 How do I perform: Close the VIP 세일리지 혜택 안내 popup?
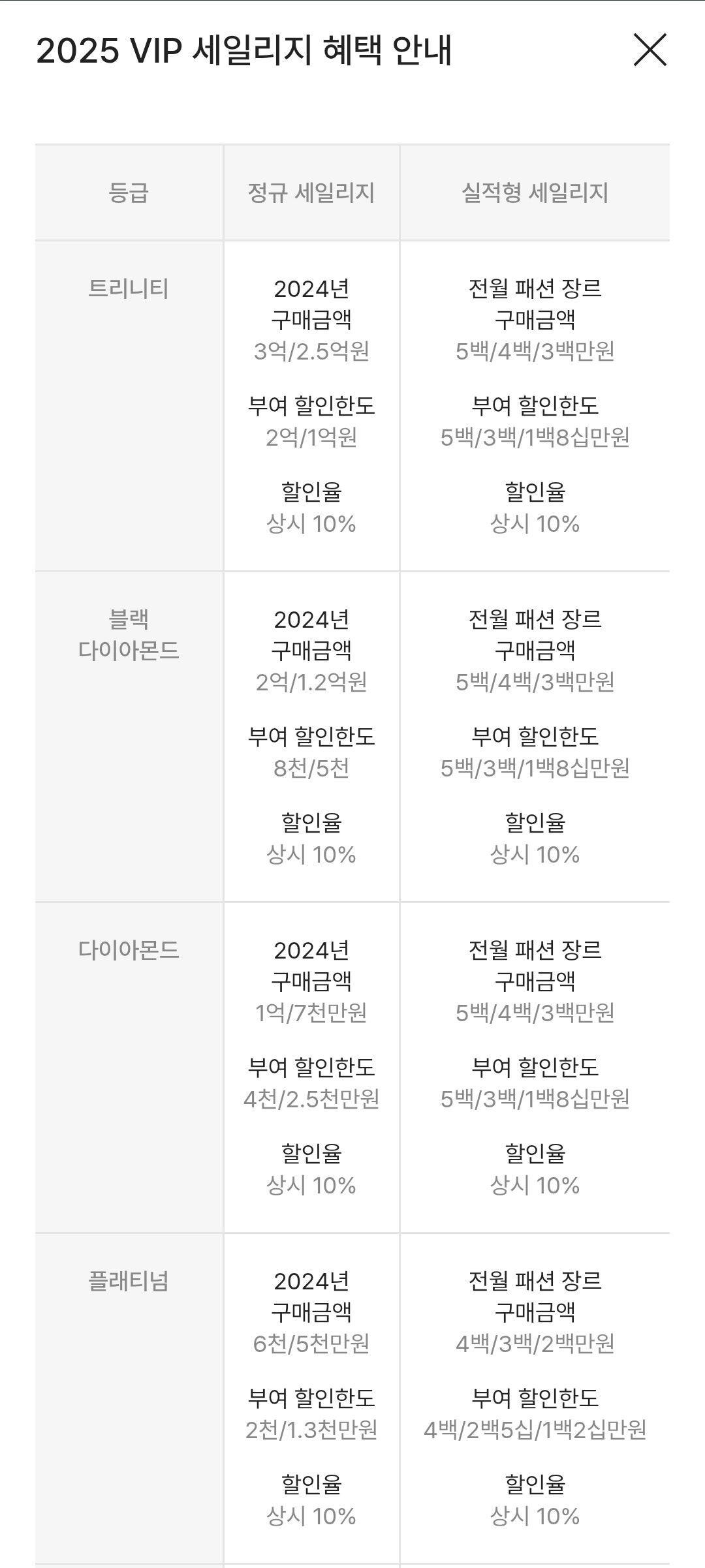tap(650, 50)
